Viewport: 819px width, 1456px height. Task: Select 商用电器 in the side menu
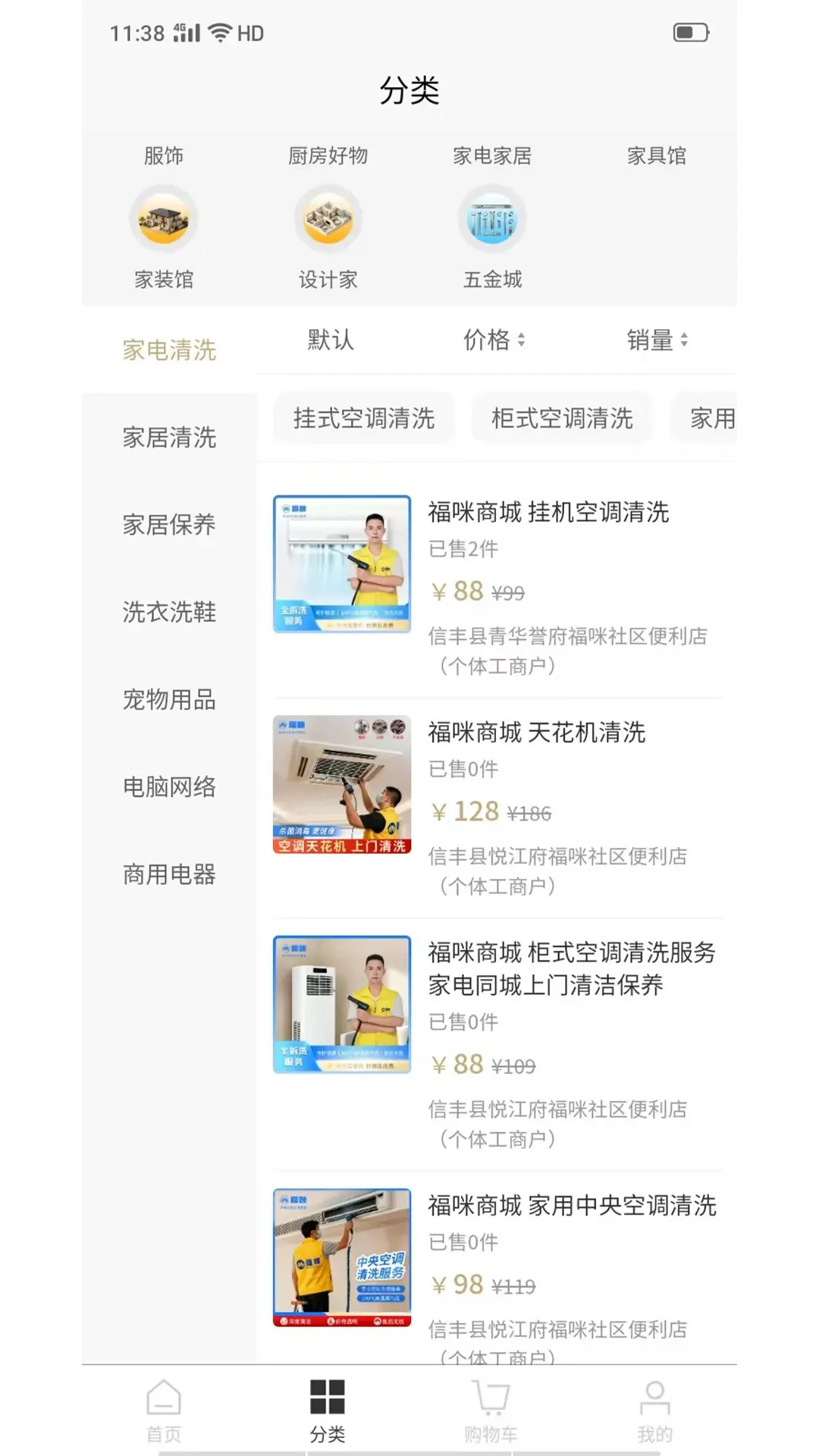click(169, 874)
